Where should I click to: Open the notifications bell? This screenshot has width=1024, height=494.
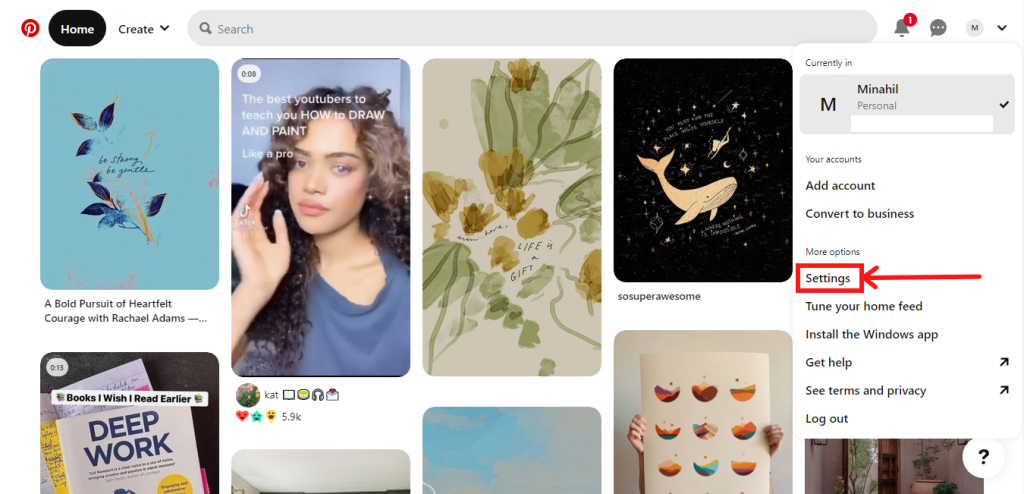click(902, 29)
